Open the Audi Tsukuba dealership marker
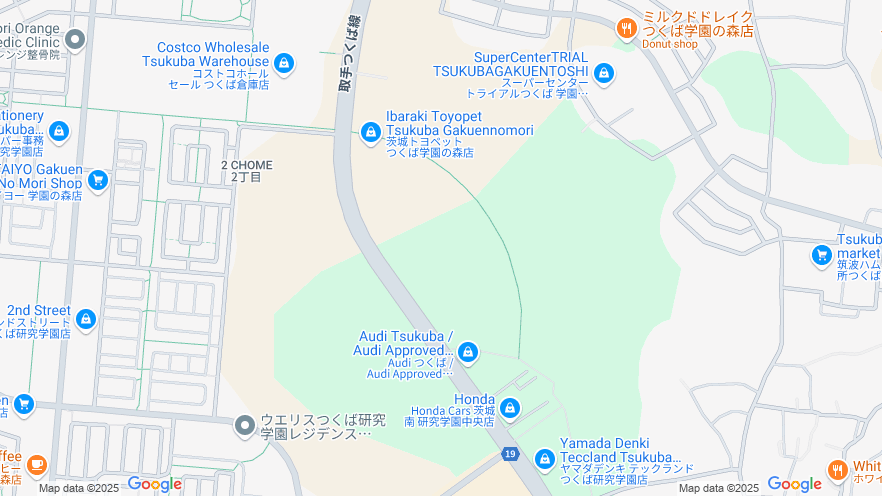 coord(467,352)
